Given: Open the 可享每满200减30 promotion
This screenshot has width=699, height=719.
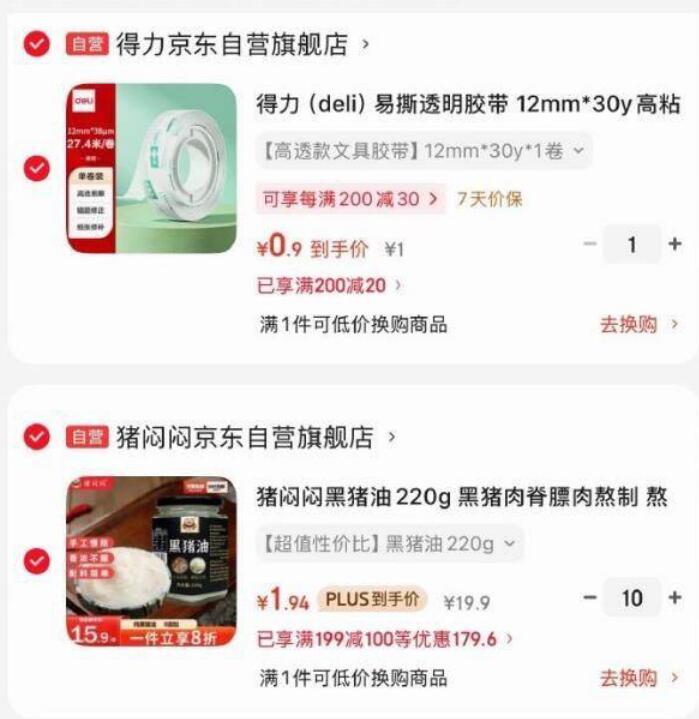Looking at the screenshot, I should [349, 198].
